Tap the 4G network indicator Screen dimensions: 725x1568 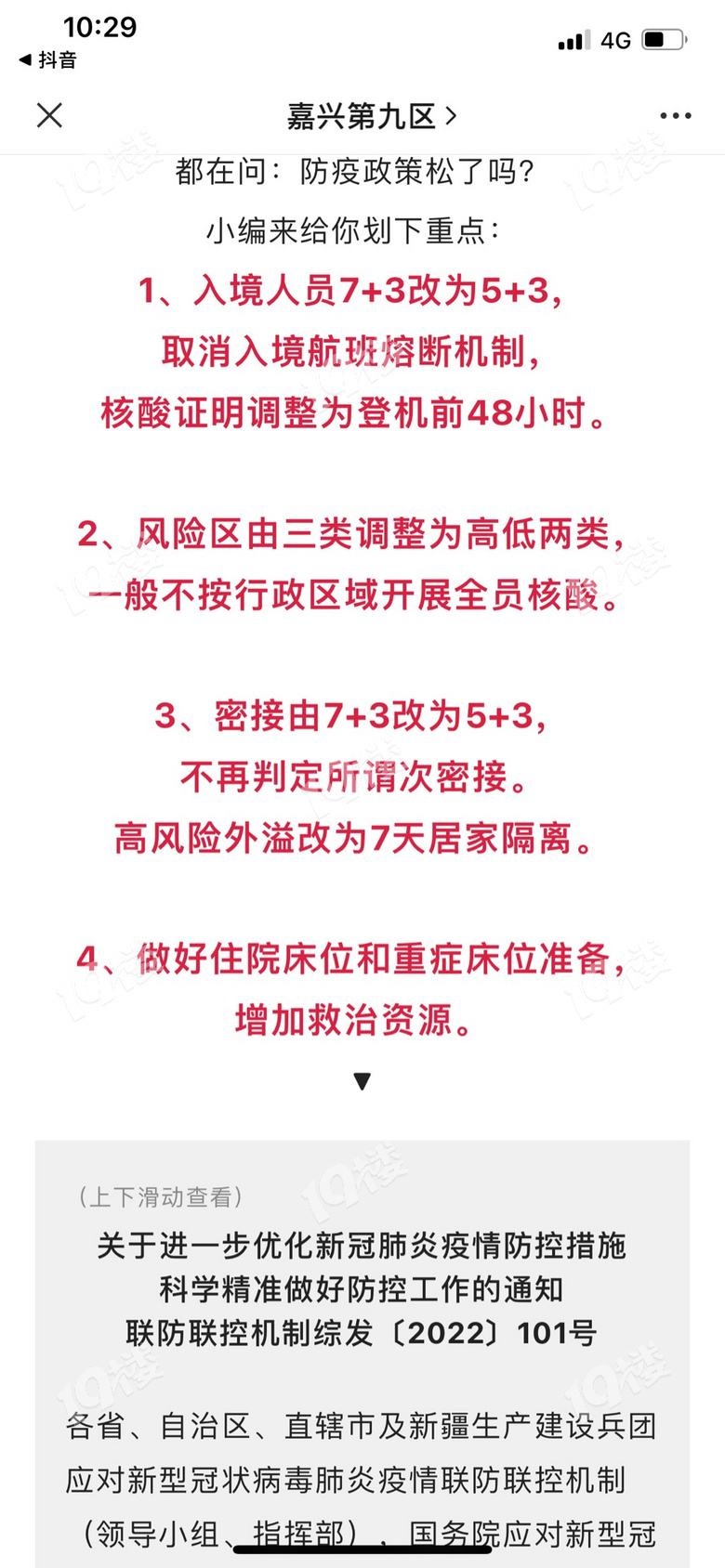click(616, 41)
